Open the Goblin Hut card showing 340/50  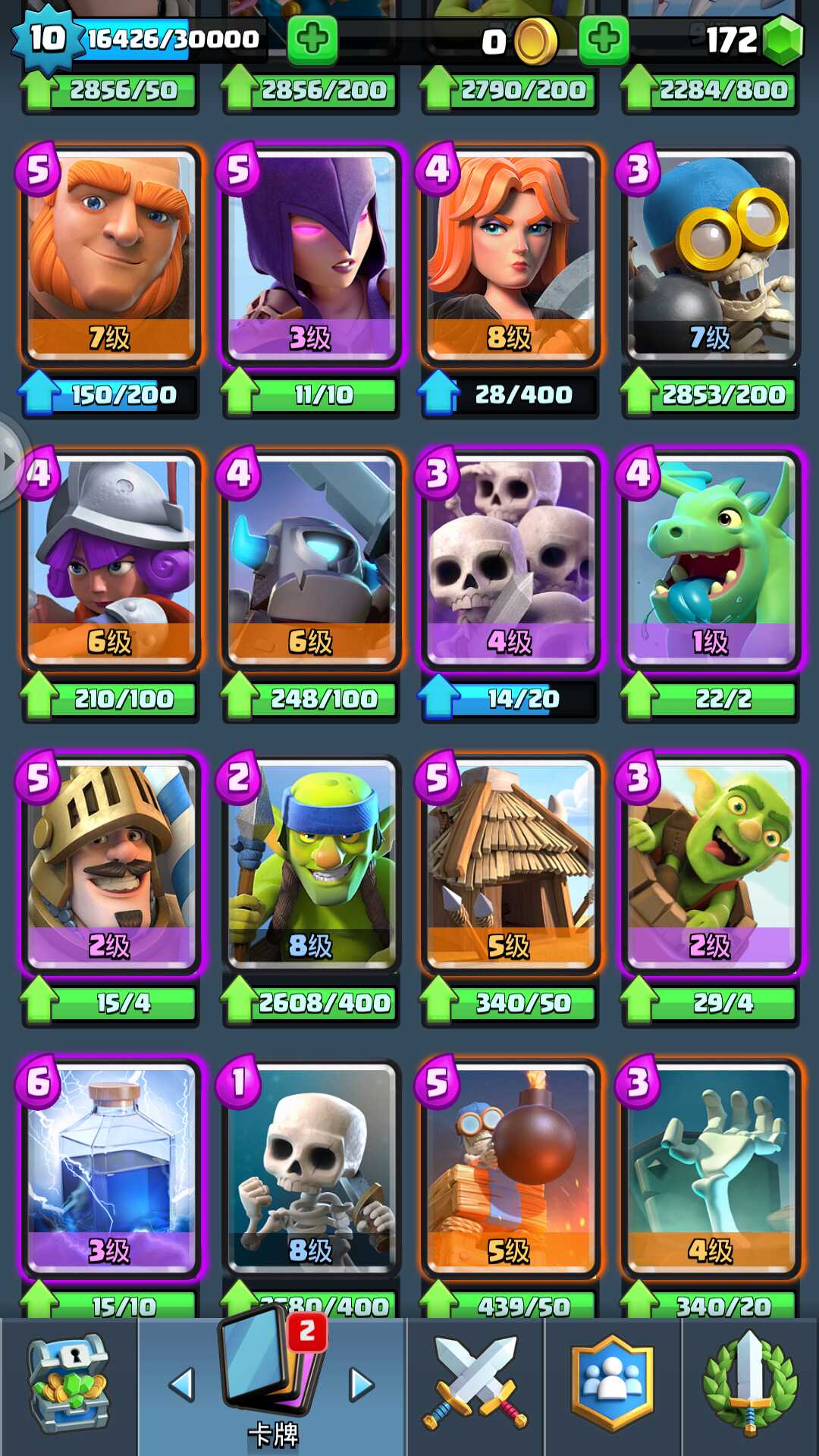click(x=510, y=864)
